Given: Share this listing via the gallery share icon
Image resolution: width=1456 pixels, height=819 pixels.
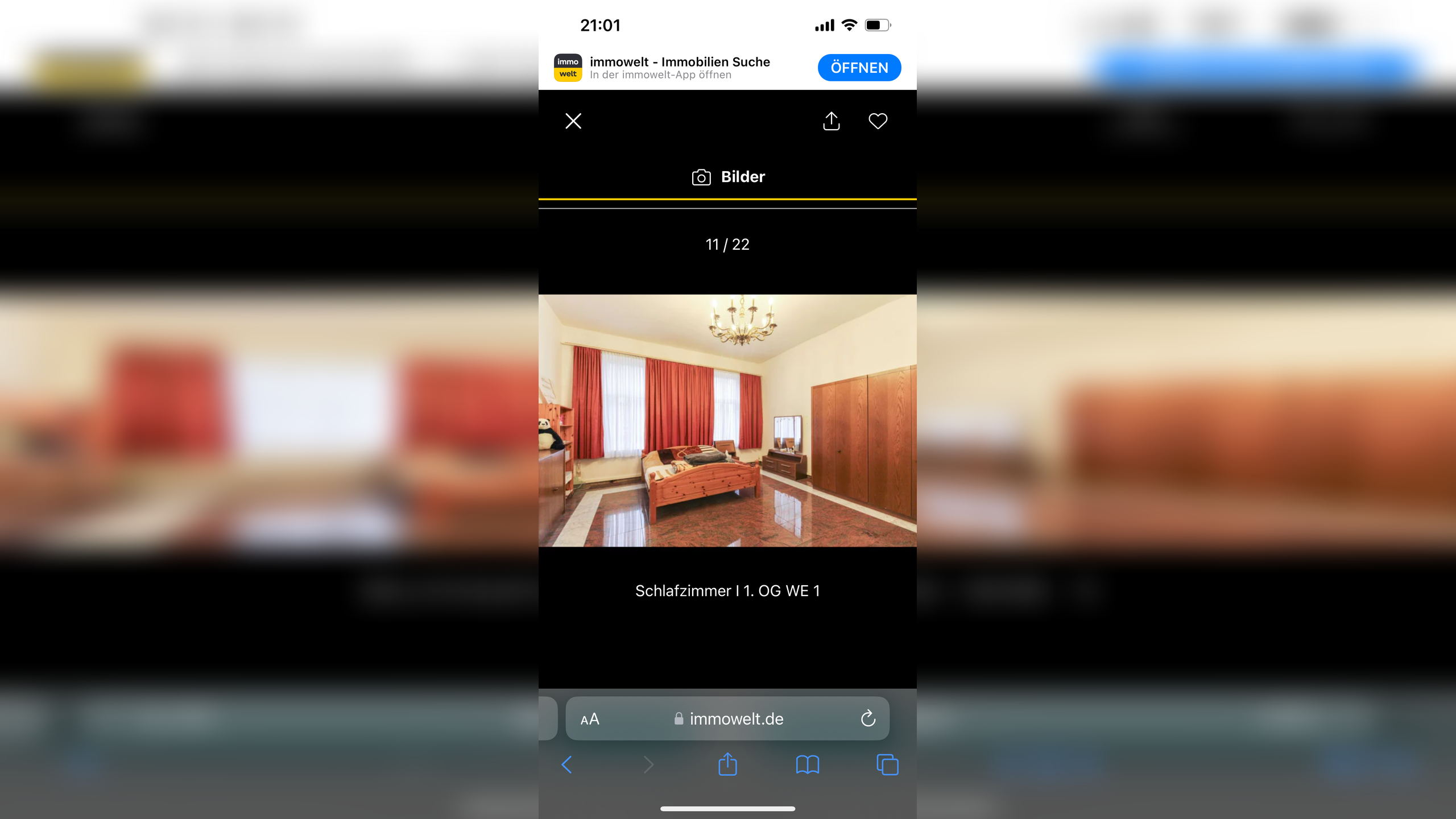Looking at the screenshot, I should [831, 121].
